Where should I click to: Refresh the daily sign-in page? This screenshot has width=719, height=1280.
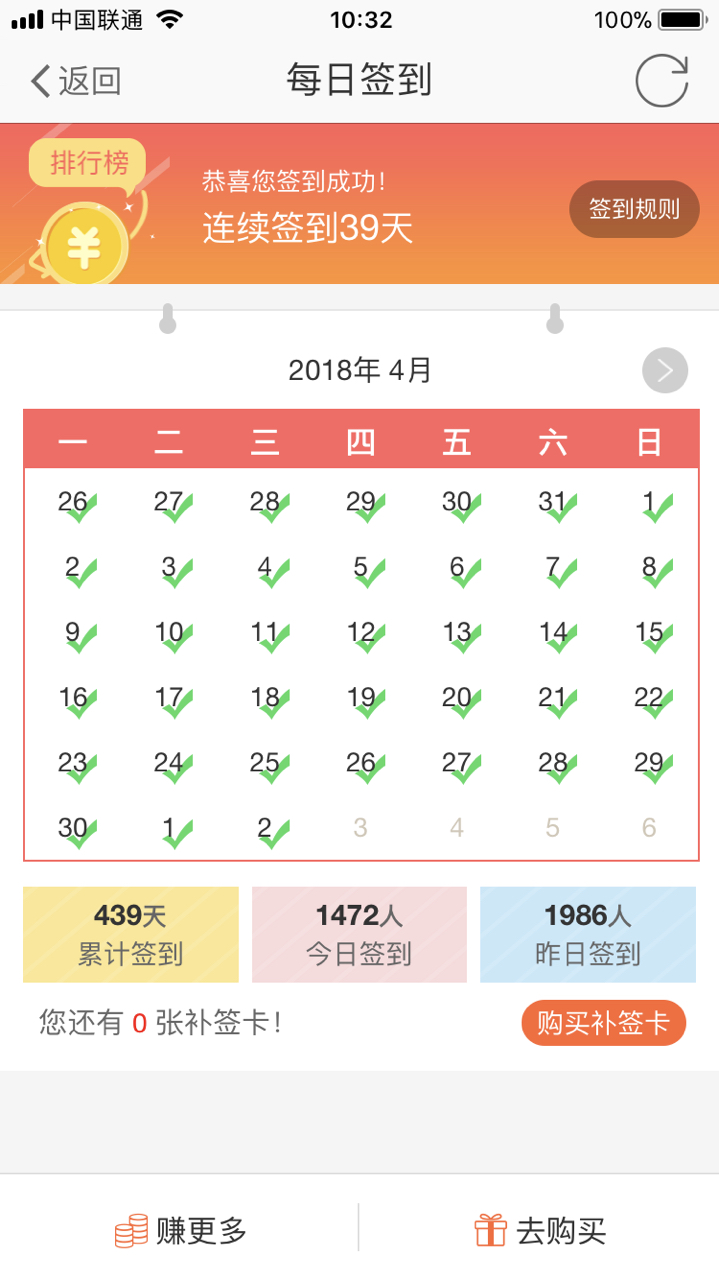(662, 81)
